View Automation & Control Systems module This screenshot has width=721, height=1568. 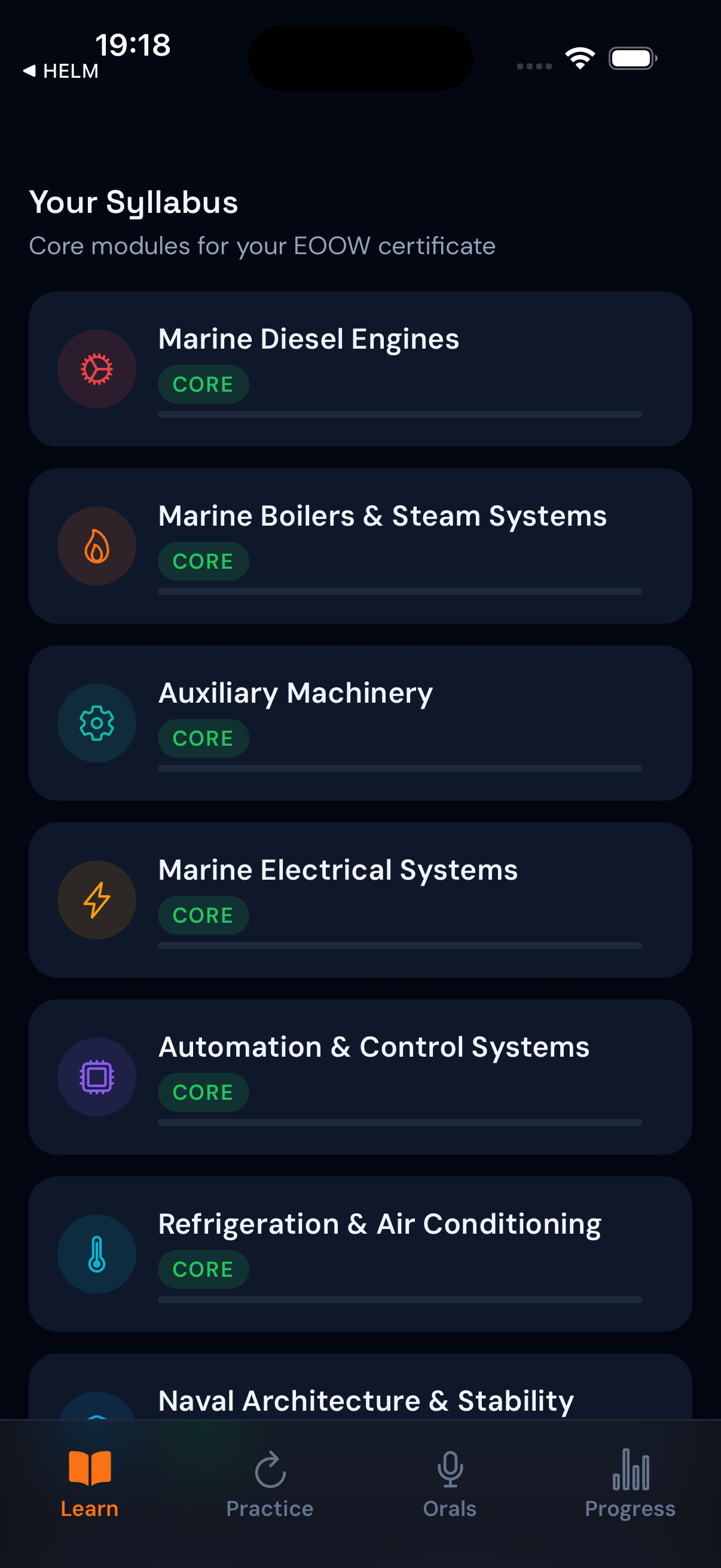(360, 1078)
